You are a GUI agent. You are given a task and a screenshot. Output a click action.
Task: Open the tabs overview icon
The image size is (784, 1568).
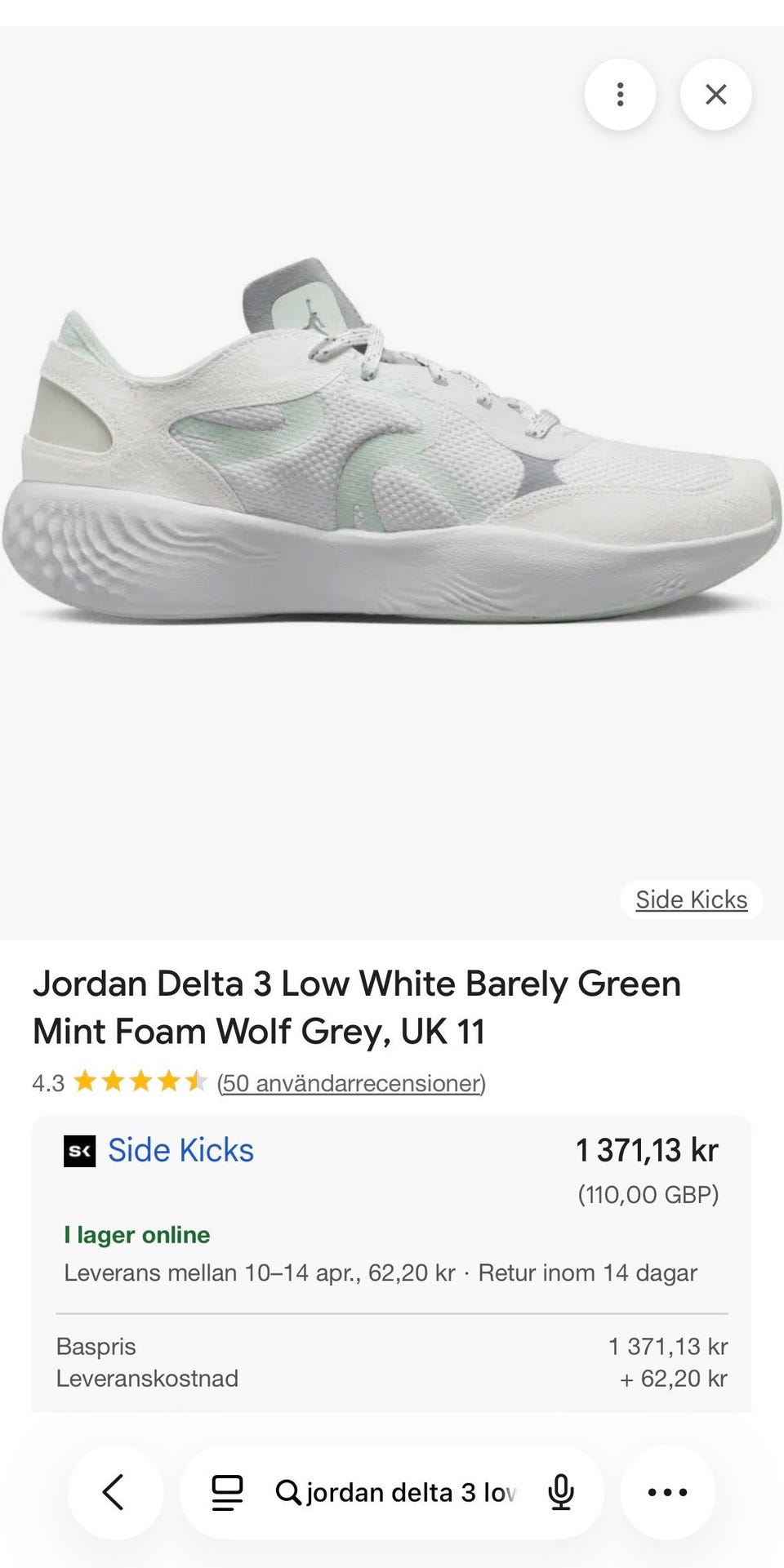227,1492
